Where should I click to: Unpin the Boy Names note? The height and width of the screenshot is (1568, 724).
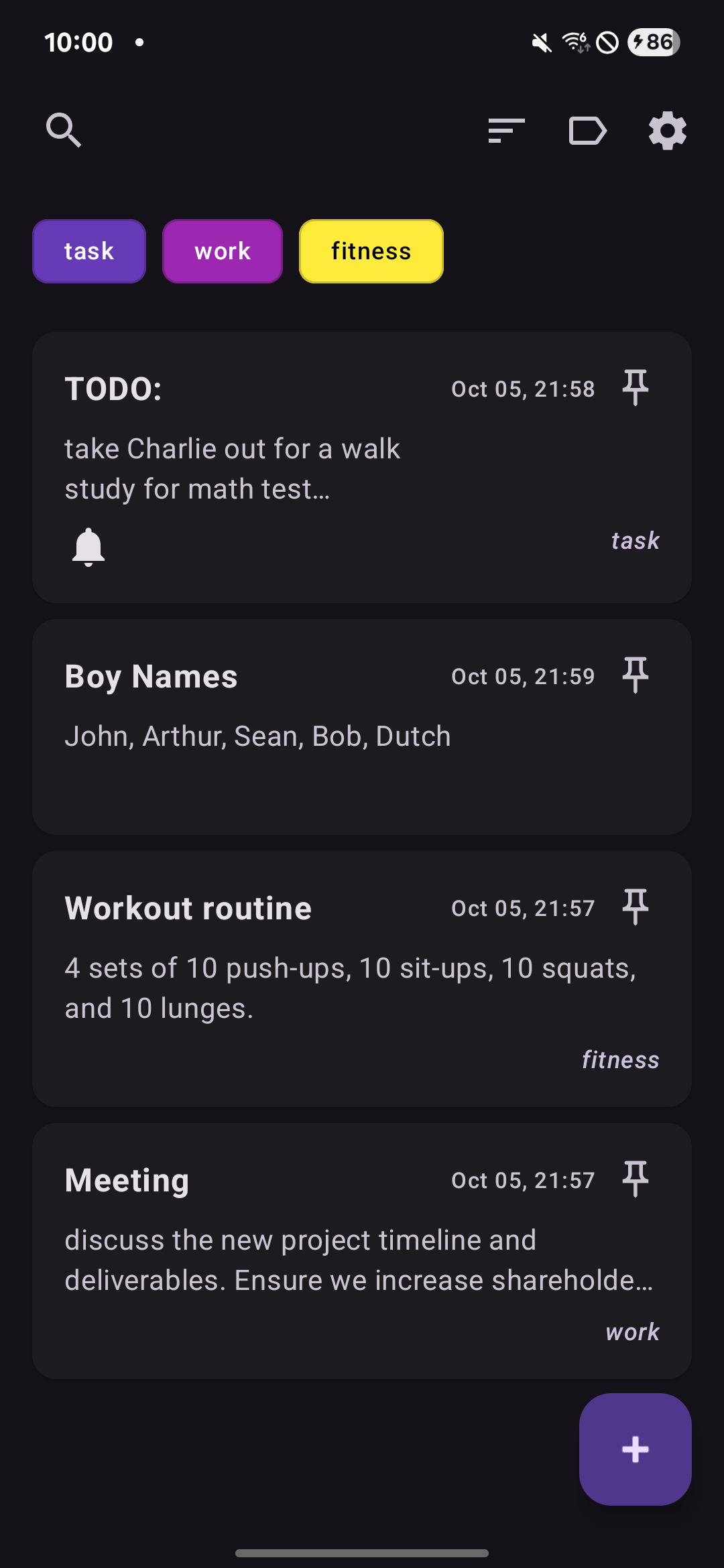tap(636, 675)
